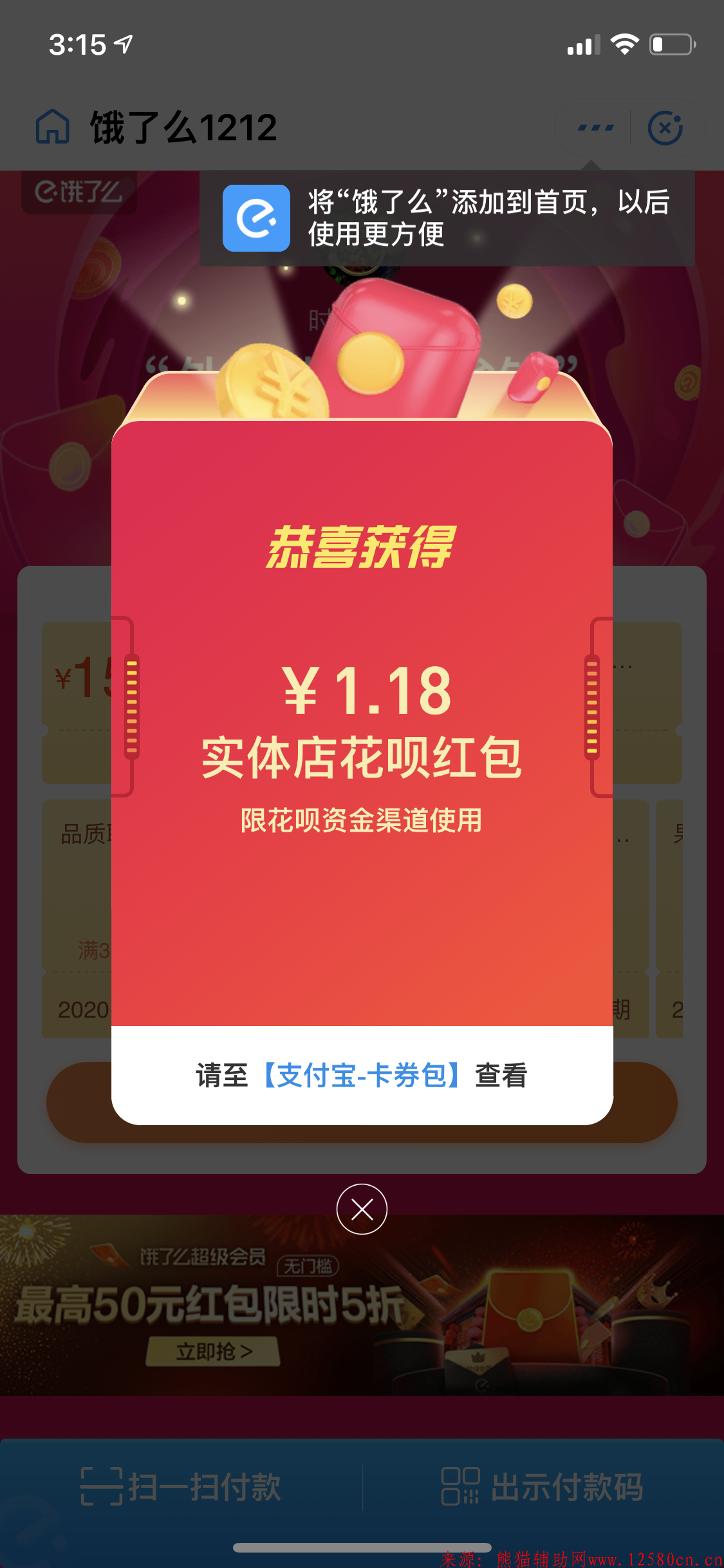
Task: Tap the 立即抢 button on banner
Action: pyautogui.click(x=213, y=1351)
